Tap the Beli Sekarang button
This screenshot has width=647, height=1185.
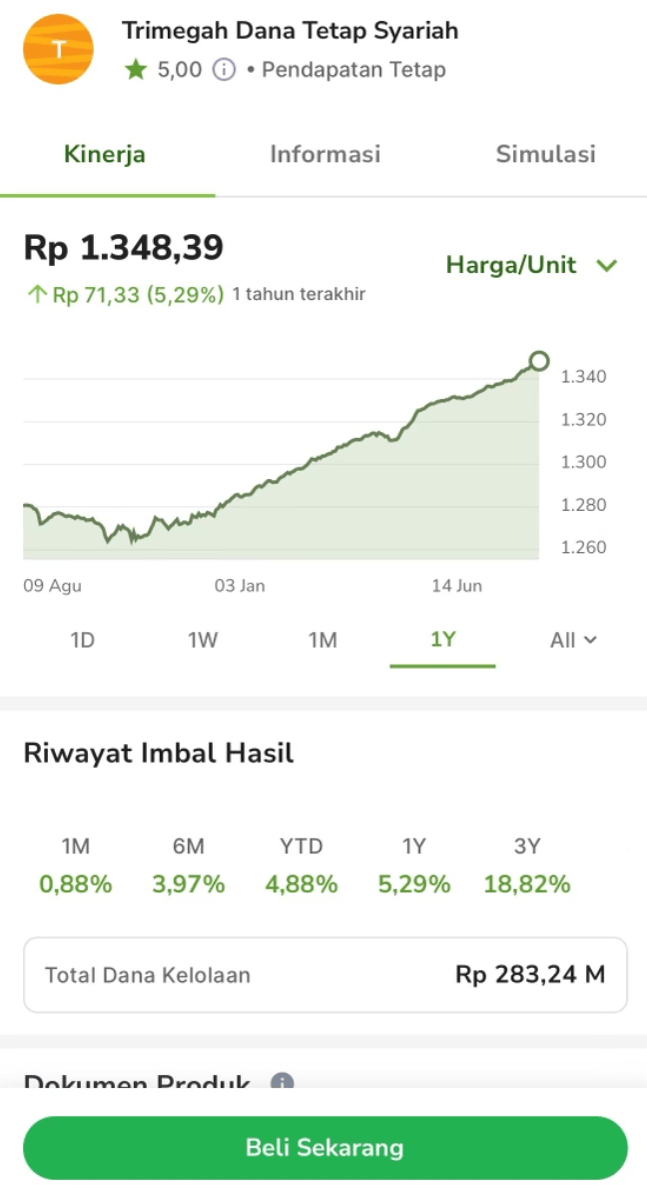pos(325,1147)
